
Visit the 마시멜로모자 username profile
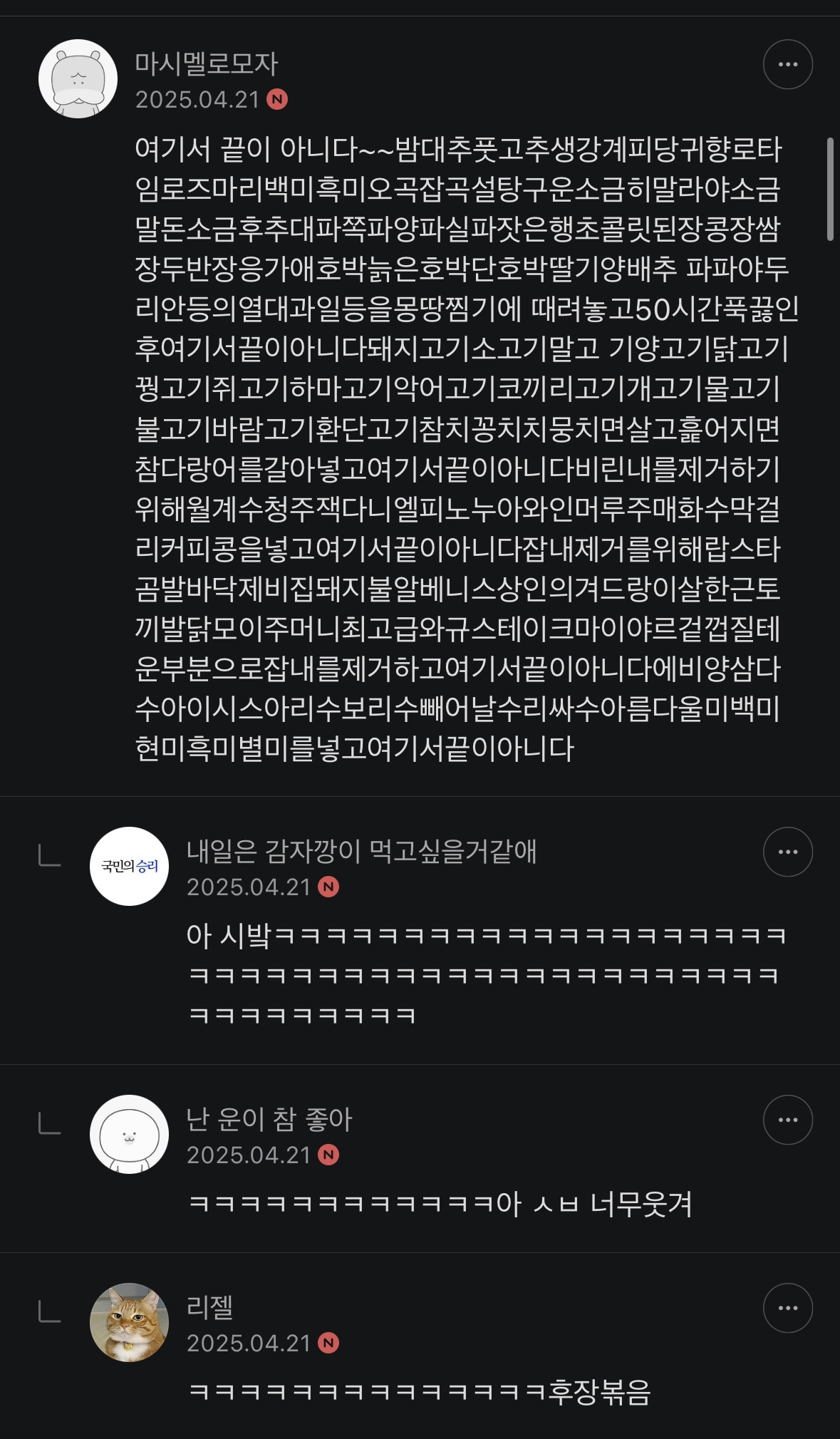(207, 64)
